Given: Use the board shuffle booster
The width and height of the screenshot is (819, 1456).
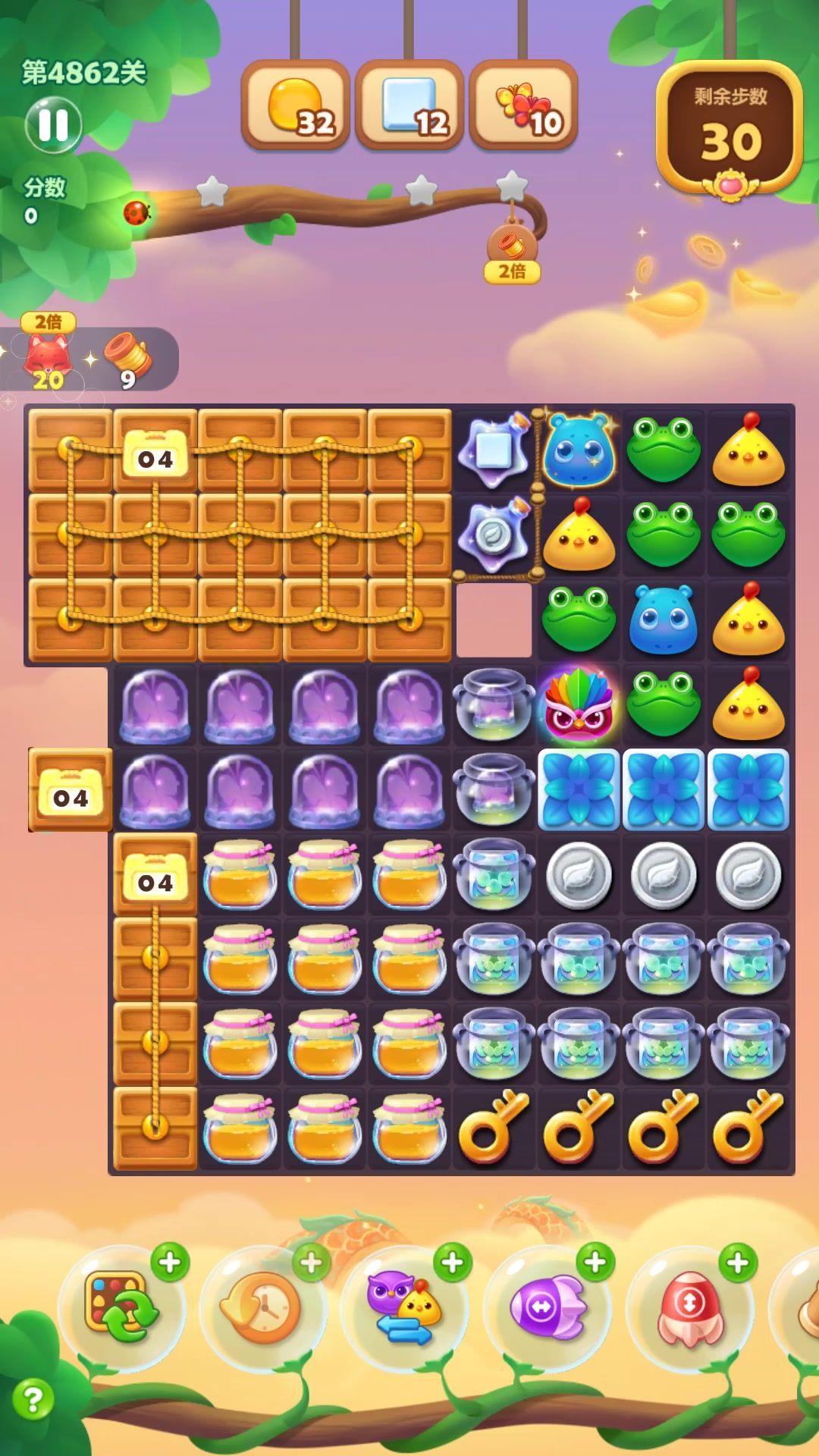Looking at the screenshot, I should [121, 1307].
